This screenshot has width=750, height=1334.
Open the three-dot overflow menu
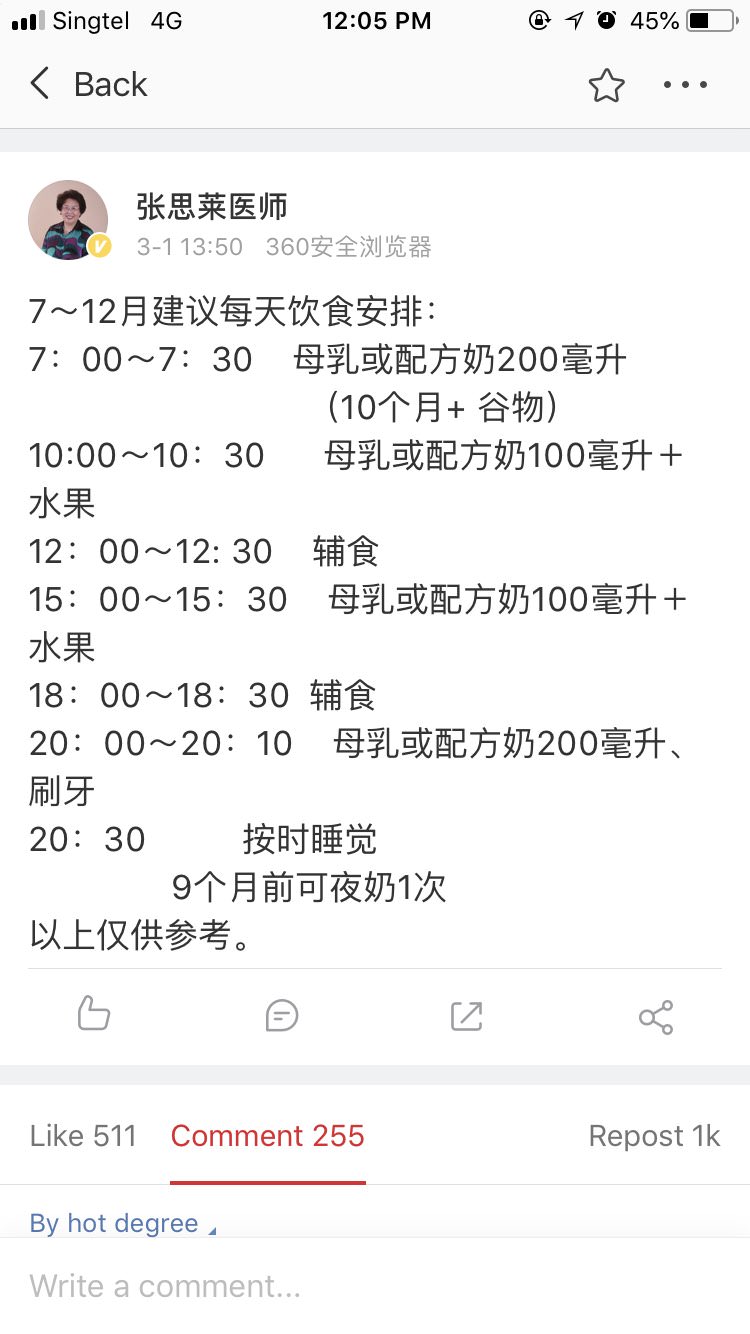point(686,86)
